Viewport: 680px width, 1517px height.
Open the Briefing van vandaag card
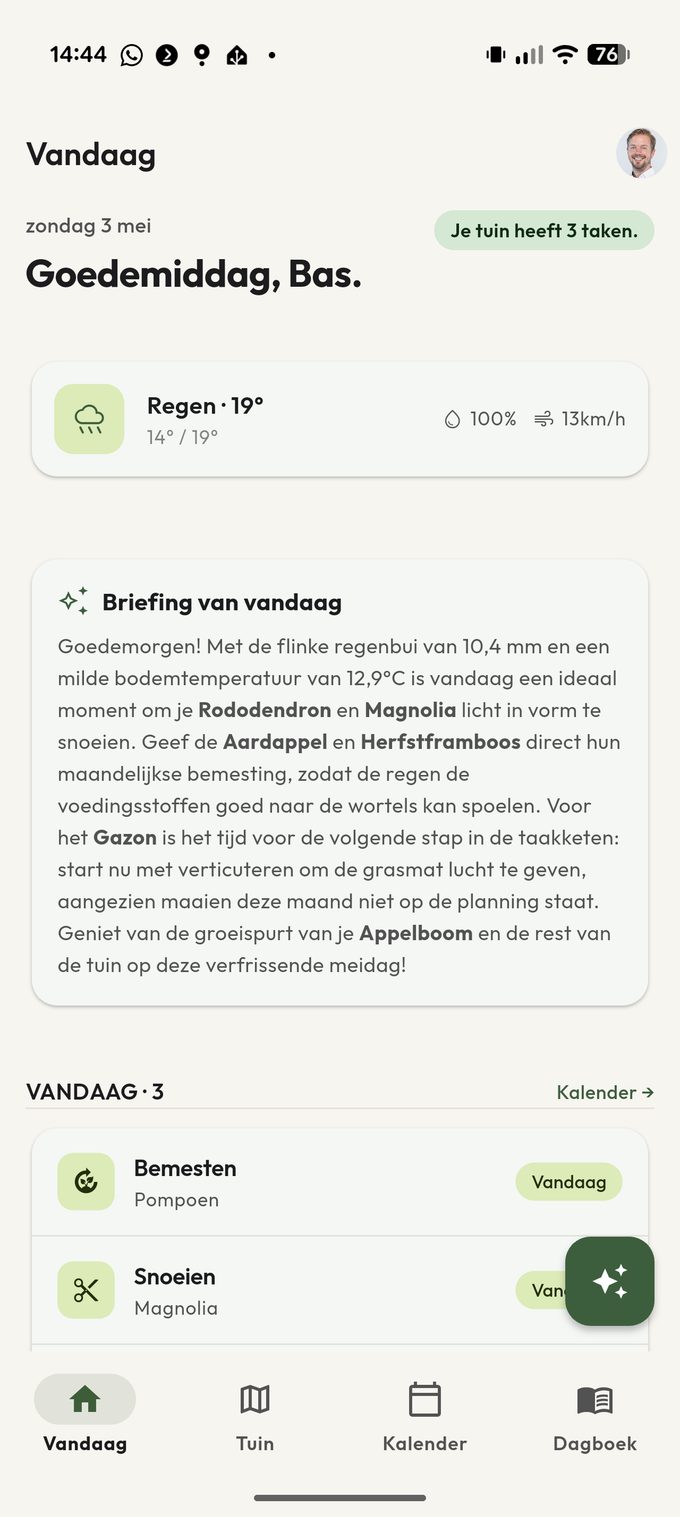[340, 782]
